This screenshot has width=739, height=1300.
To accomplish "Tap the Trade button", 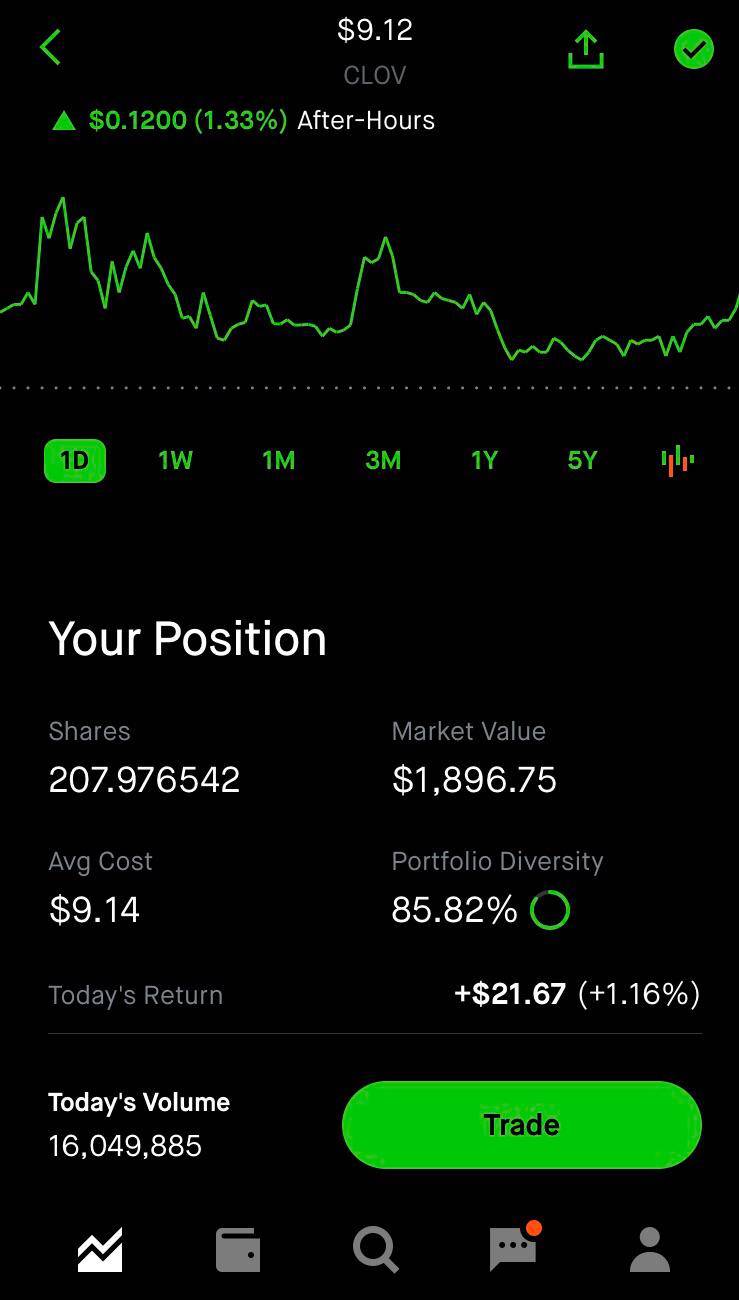I will (x=520, y=1124).
